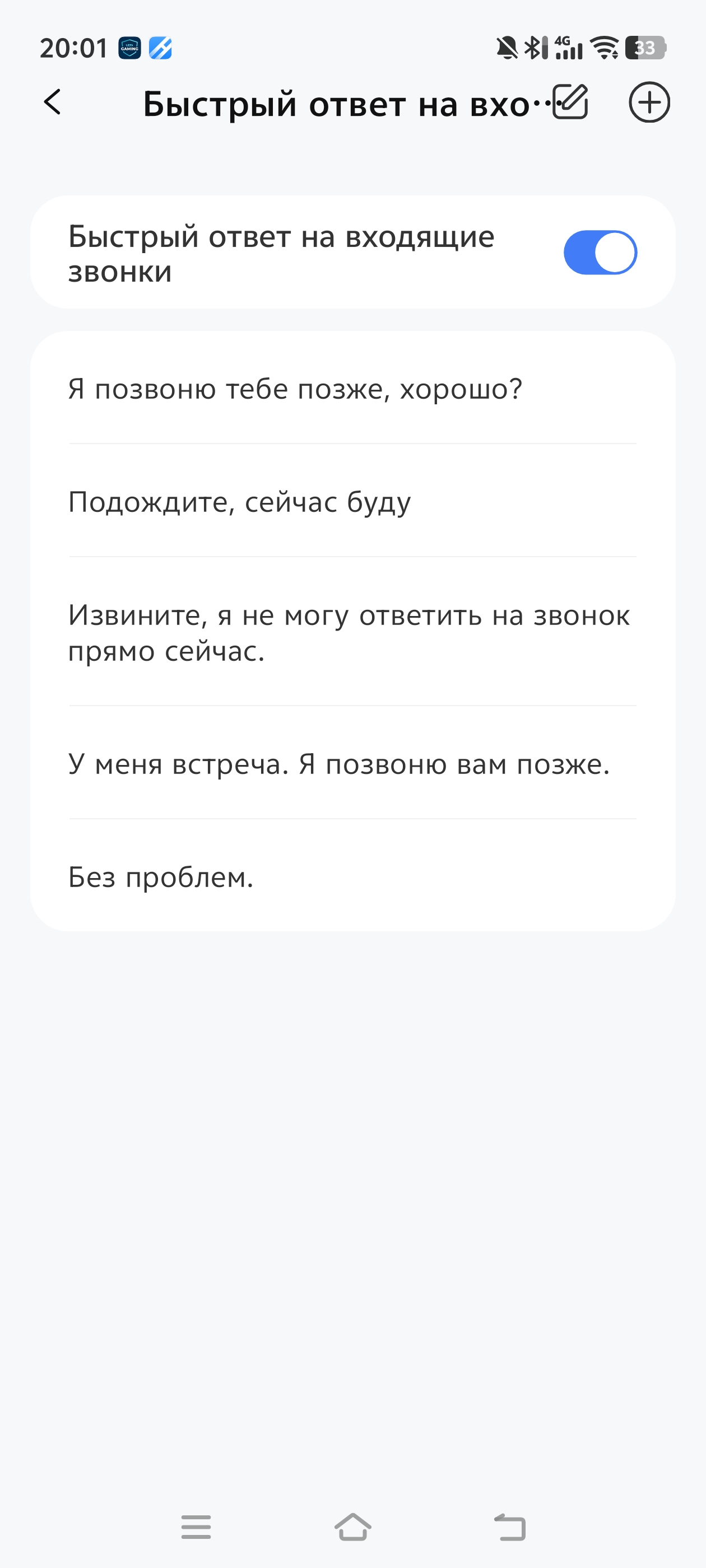This screenshot has height=1568, width=706.
Task: Go to the system home screen
Action: click(x=352, y=1526)
